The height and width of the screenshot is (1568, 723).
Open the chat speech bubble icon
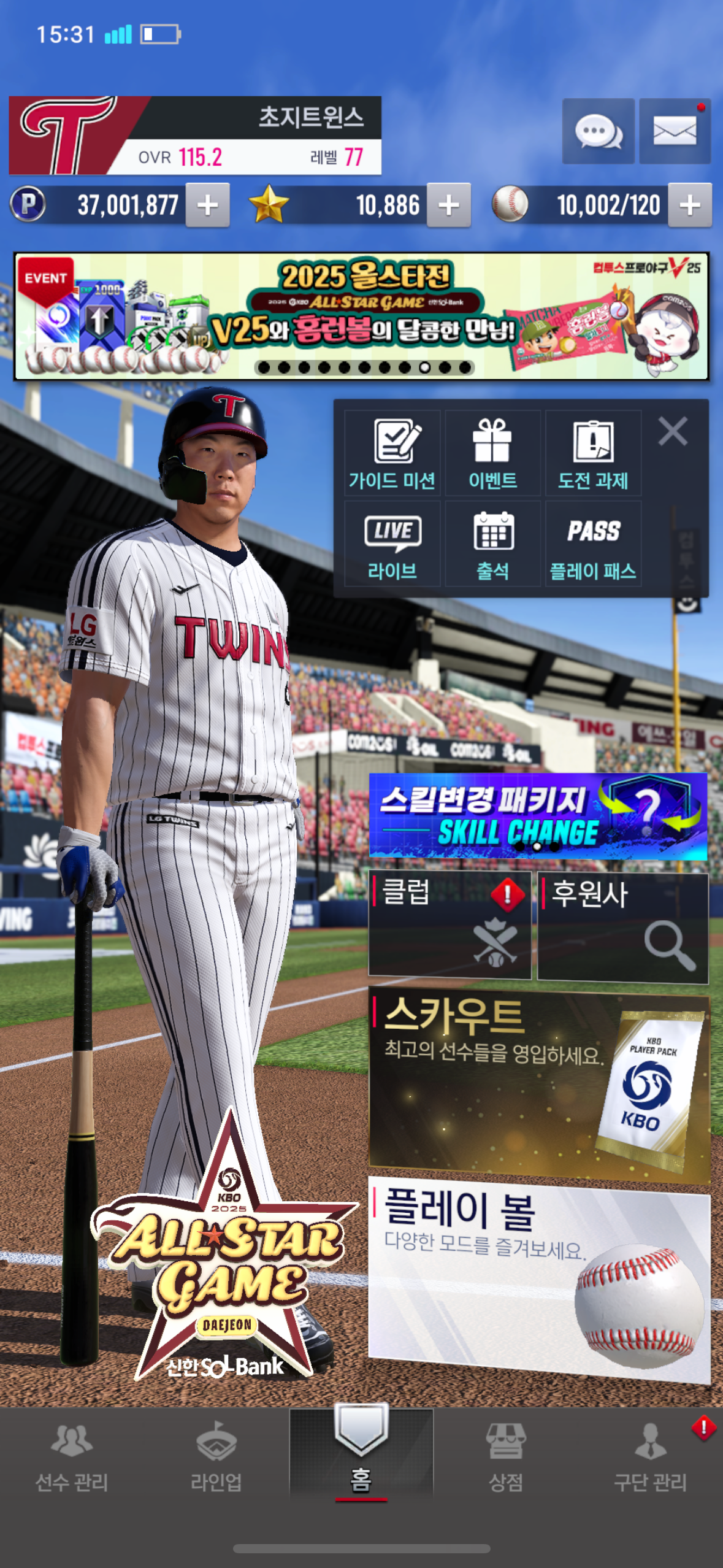(598, 131)
